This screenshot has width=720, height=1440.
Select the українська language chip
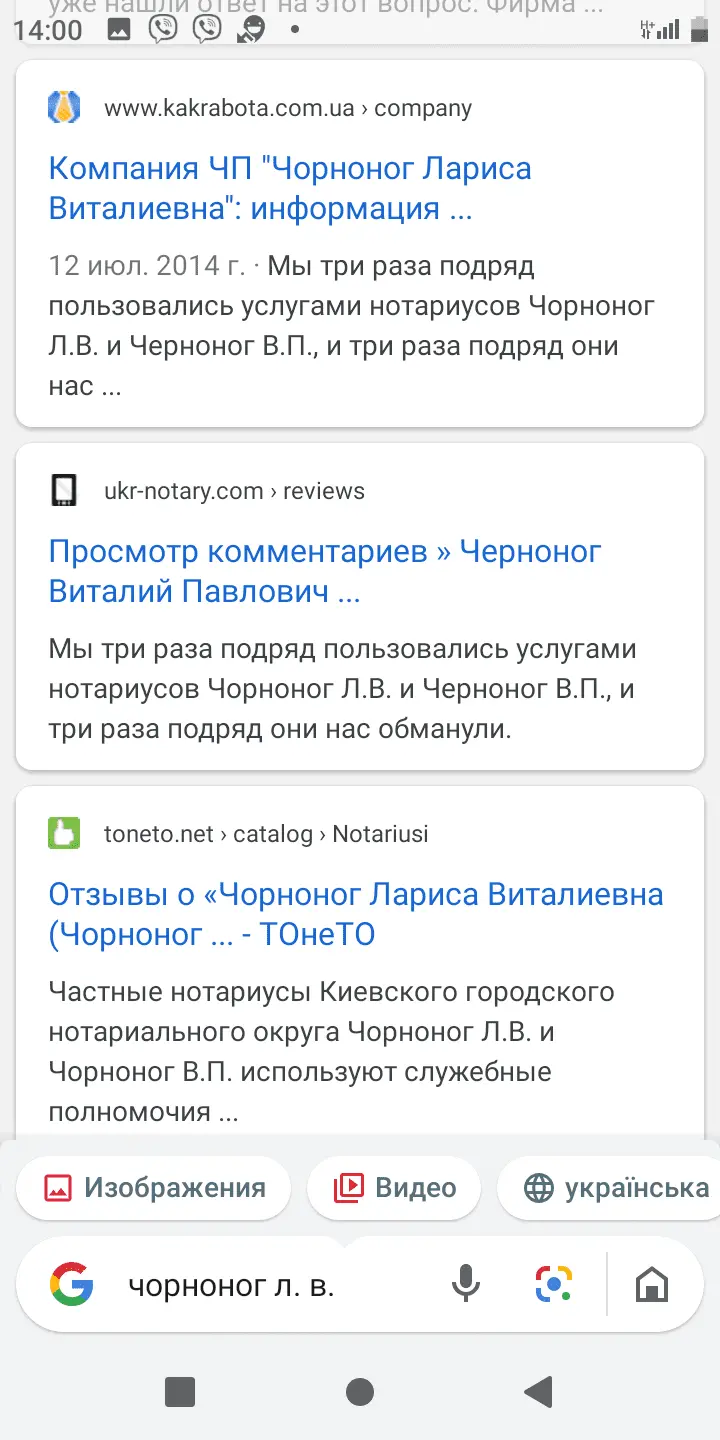pos(615,1188)
